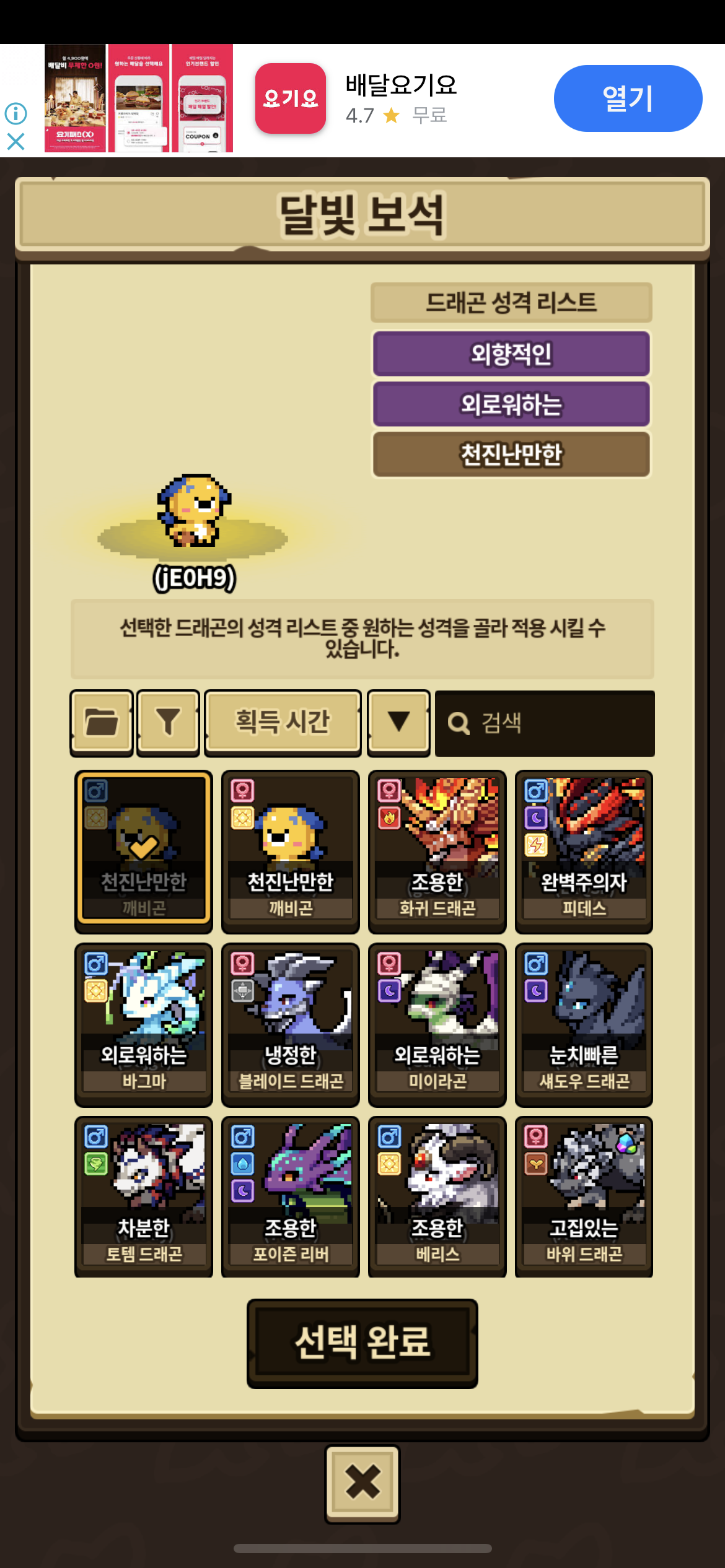Confirm with the 선택 완료 button
Screen dimensions: 725x1568
tap(362, 1343)
